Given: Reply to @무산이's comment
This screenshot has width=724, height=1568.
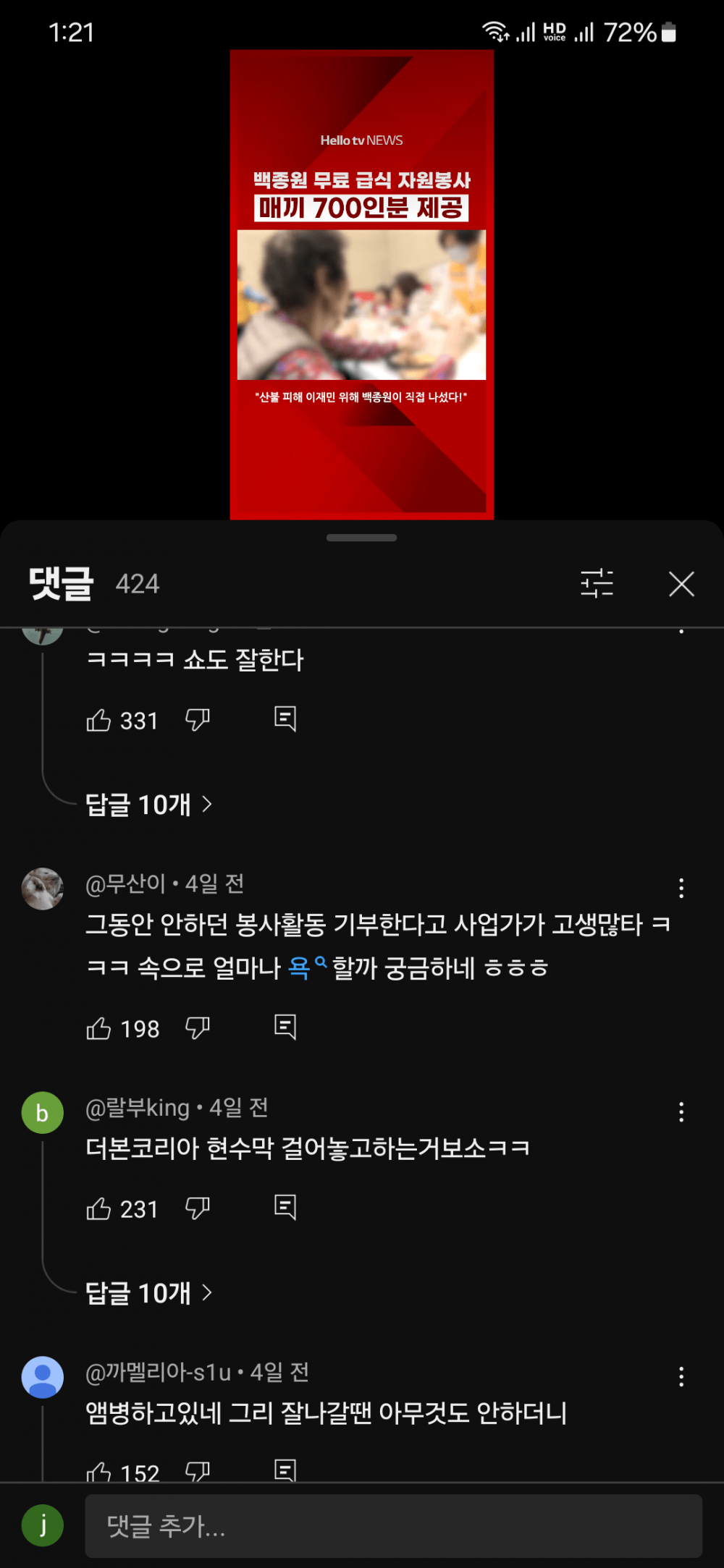Looking at the screenshot, I should 285,1027.
